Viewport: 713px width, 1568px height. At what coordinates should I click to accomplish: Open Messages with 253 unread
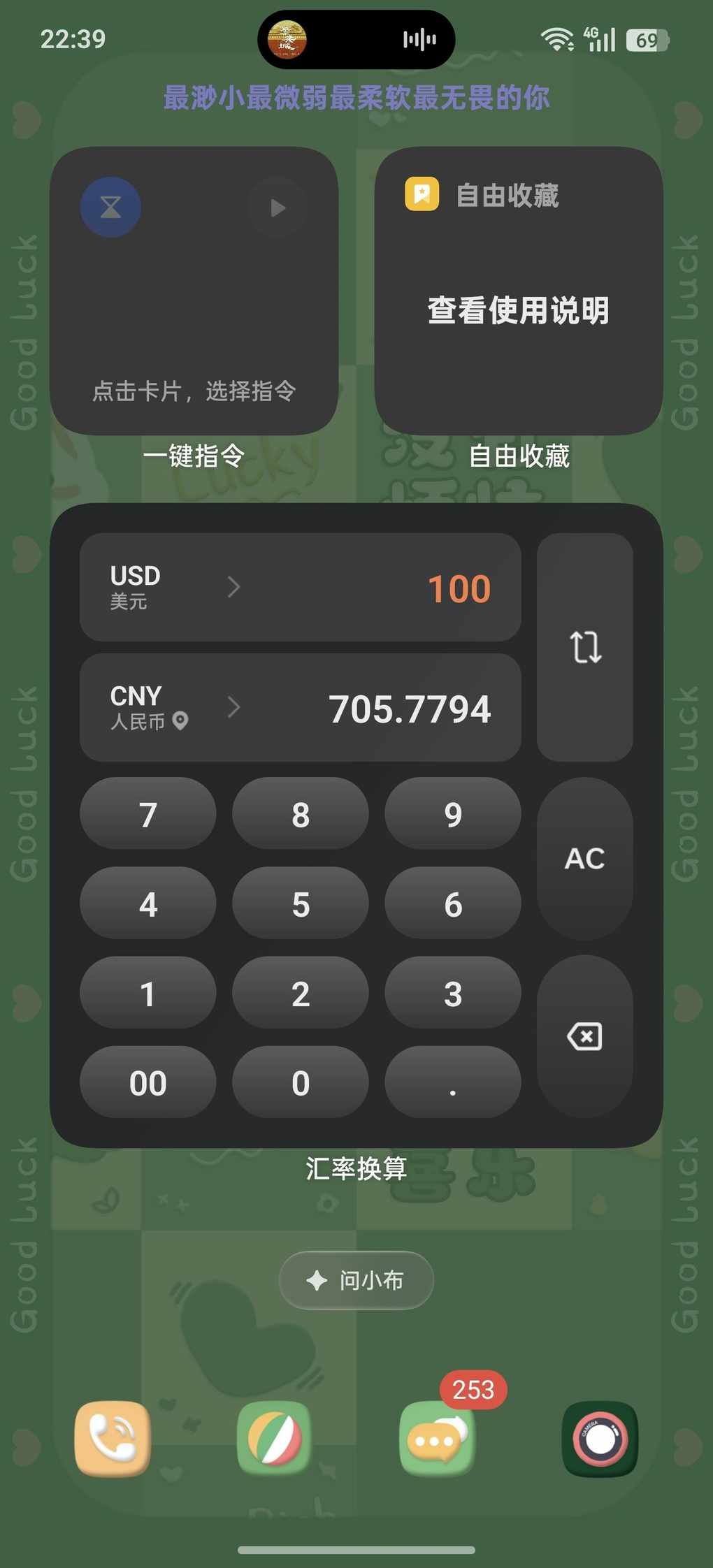438,1439
